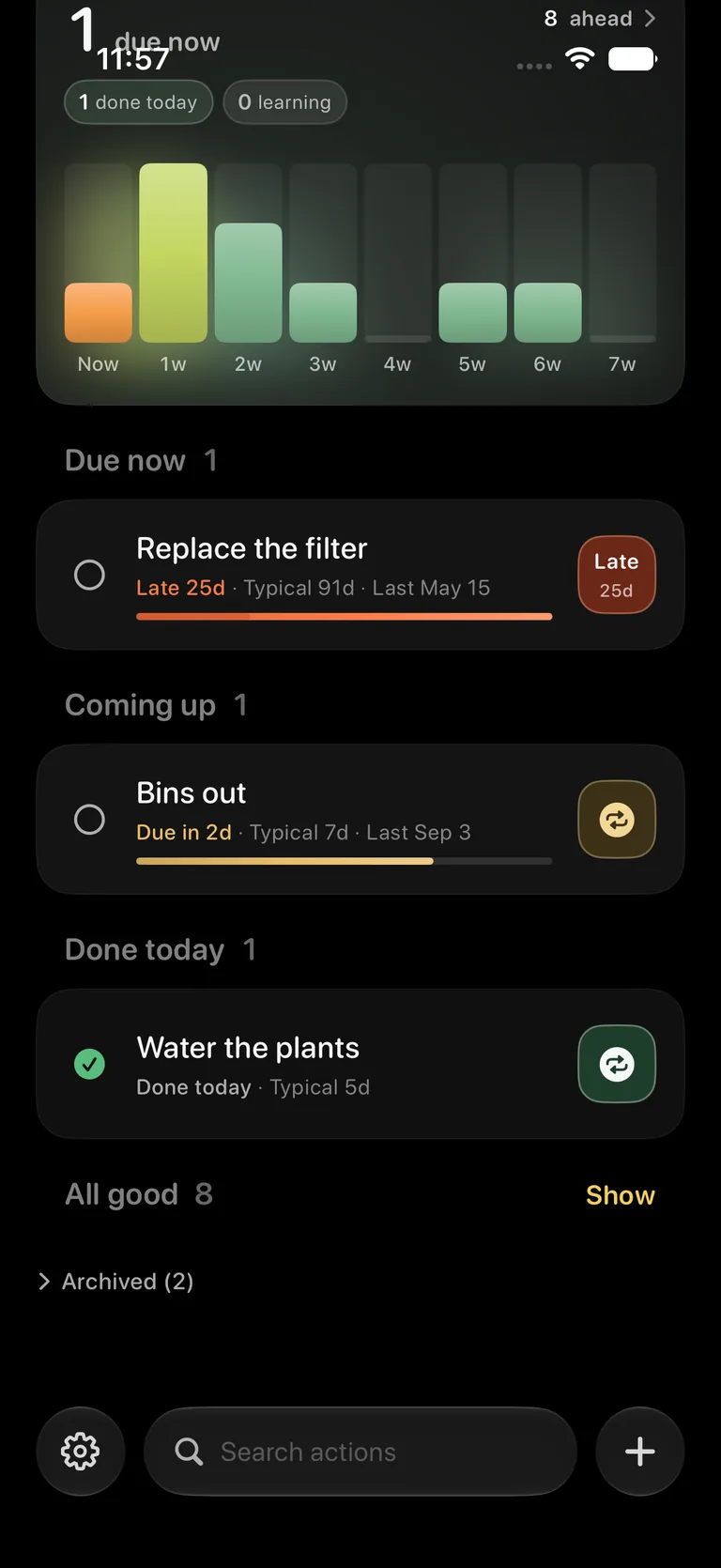Select the 2w bar in the chart

pos(248,283)
